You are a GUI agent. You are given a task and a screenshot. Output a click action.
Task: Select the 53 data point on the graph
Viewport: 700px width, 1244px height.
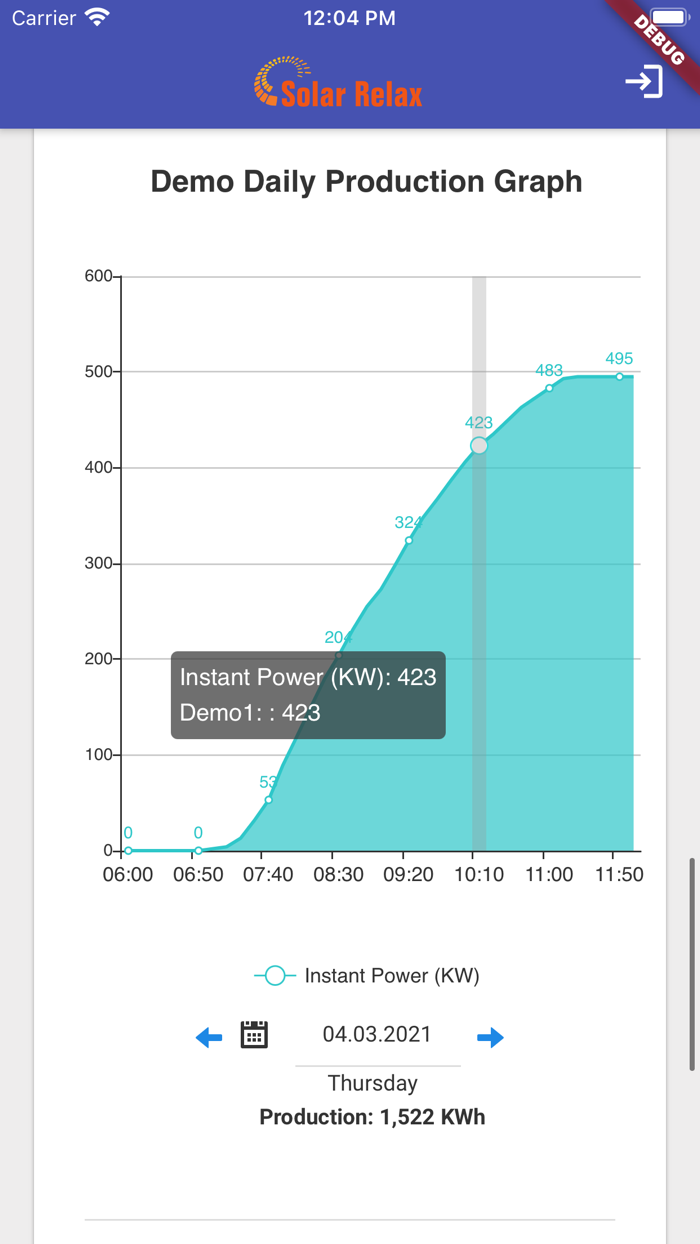coord(268,800)
